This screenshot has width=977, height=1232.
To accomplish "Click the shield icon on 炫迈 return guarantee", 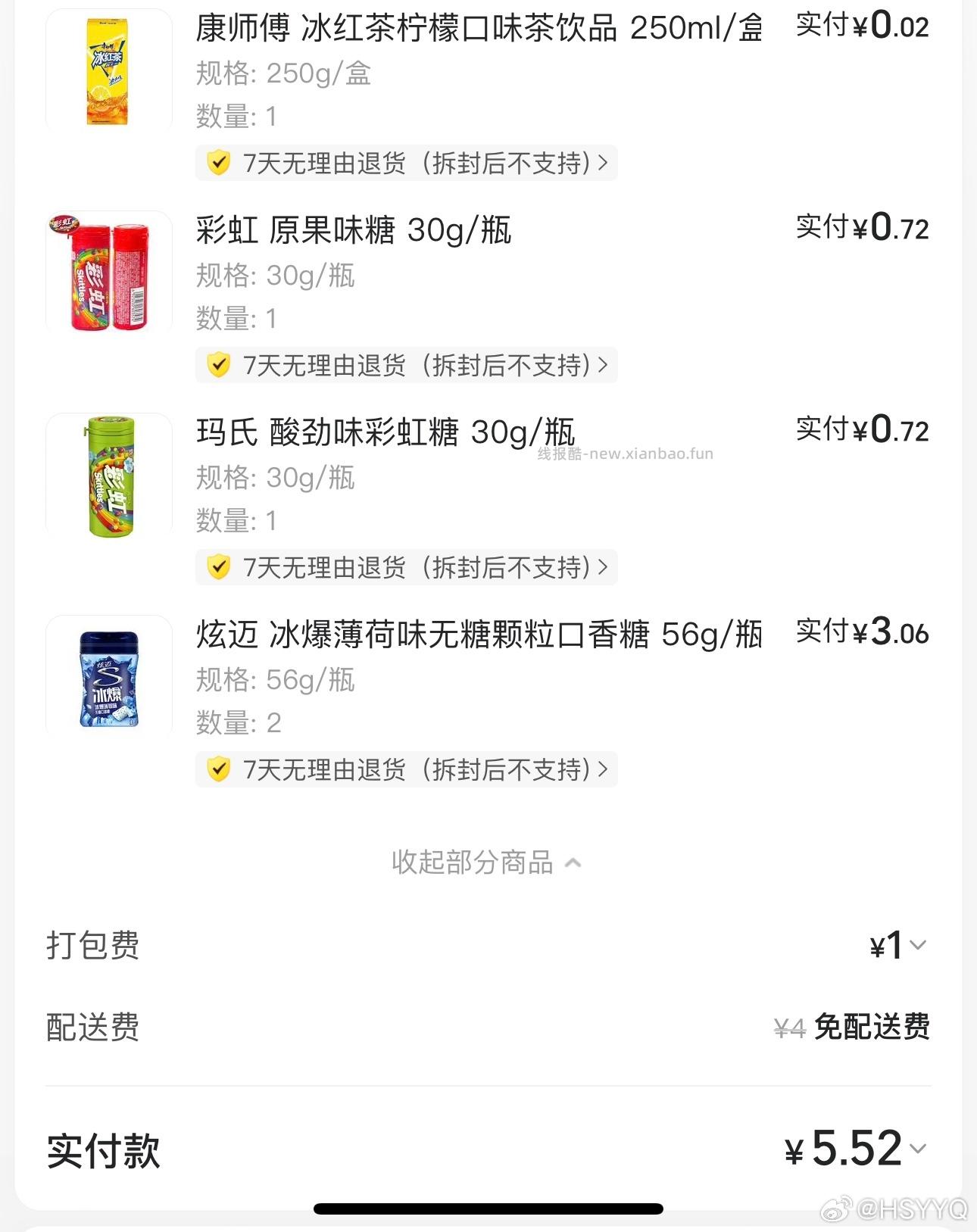I will click(219, 769).
